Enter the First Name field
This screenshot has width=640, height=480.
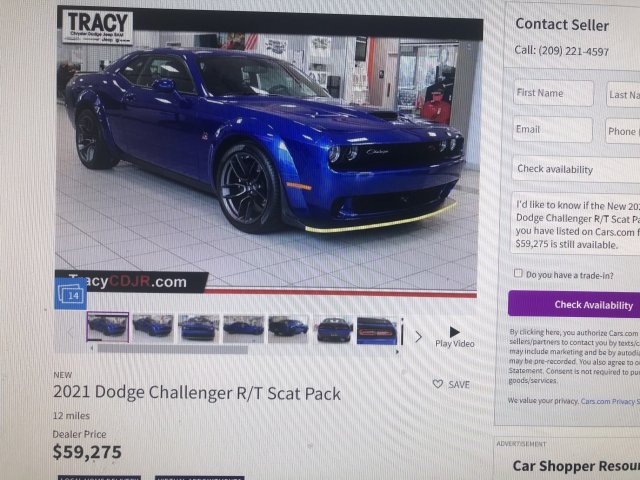pos(553,94)
